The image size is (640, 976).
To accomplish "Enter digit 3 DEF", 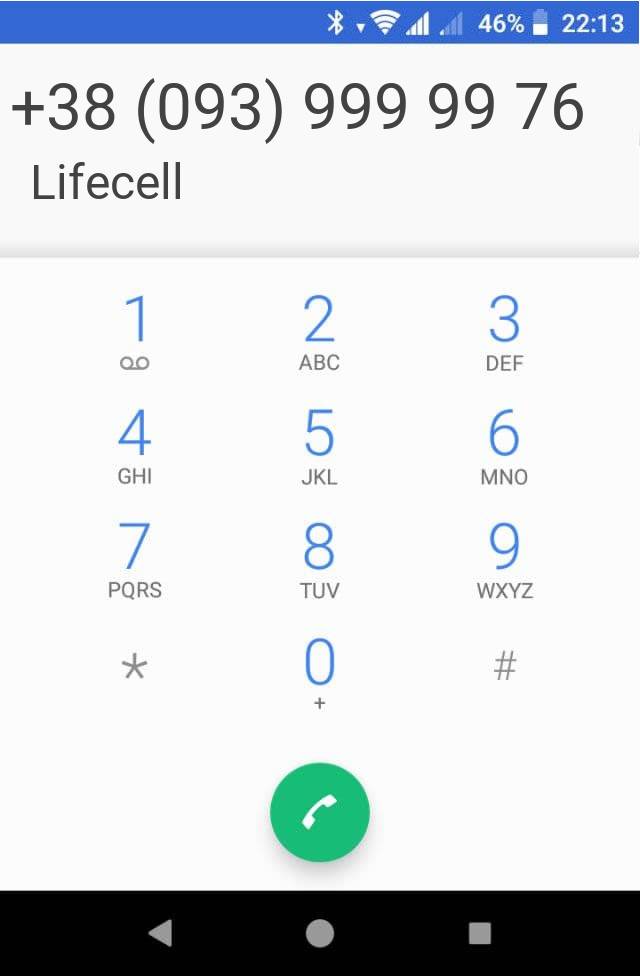I will coord(504,333).
